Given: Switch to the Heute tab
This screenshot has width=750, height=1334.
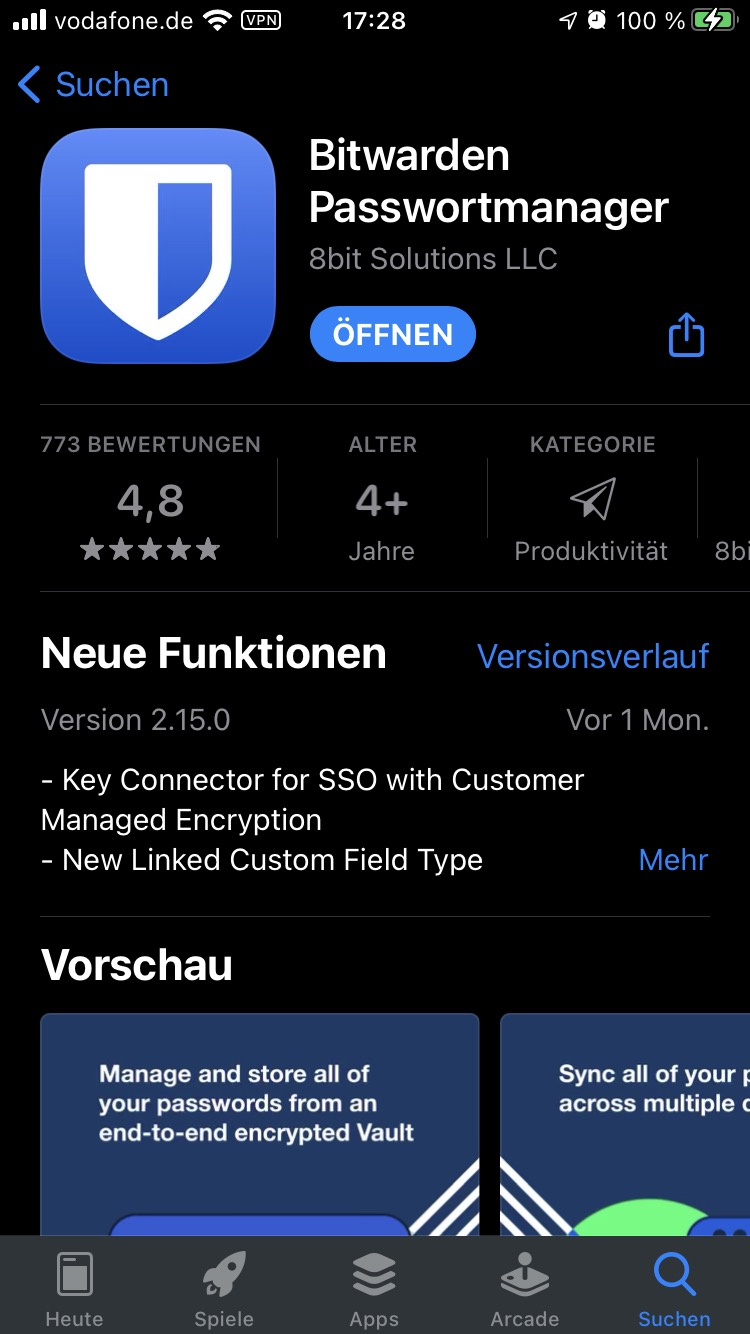Looking at the screenshot, I should coord(74,1289).
